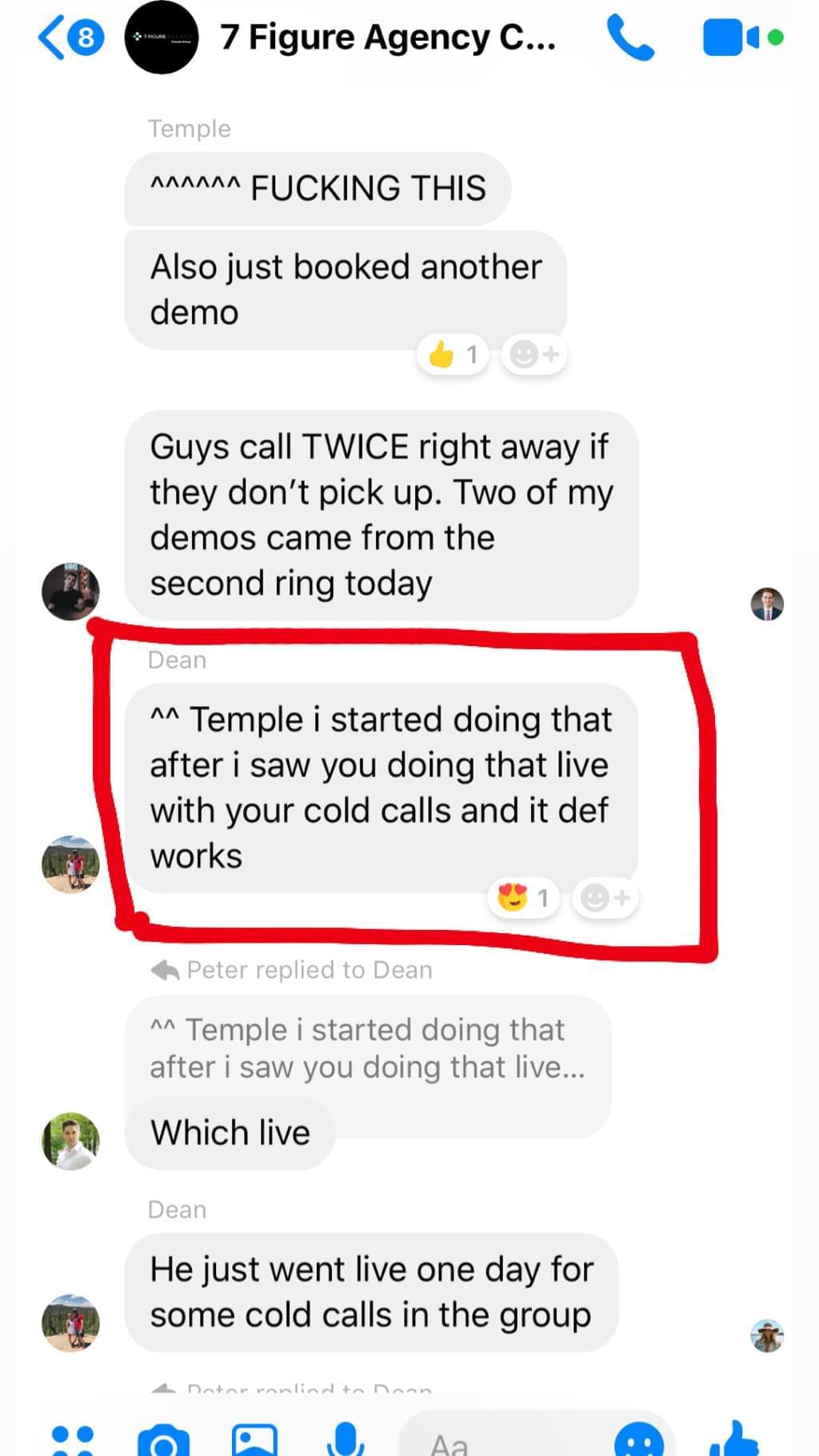Add reaction to Dean's 'def works' message

pos(605,898)
